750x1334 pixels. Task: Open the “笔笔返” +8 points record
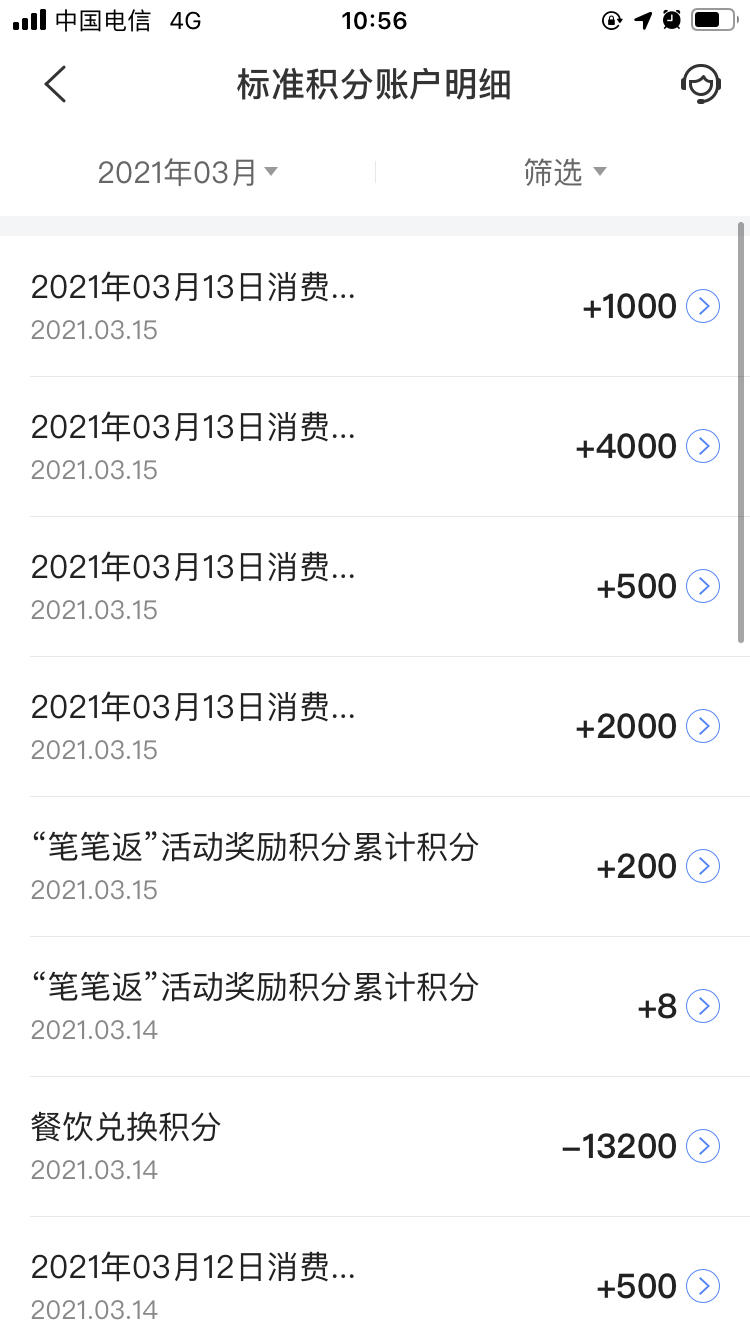(375, 1007)
